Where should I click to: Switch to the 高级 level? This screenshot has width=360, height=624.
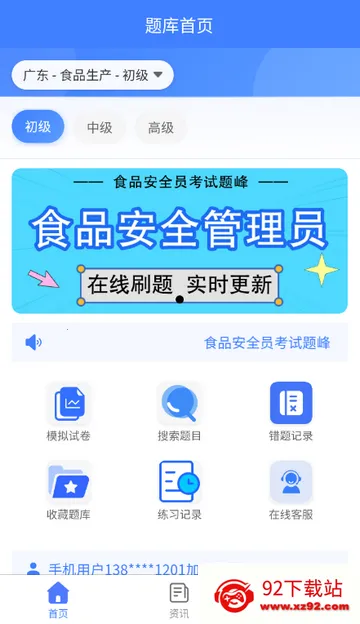click(x=161, y=128)
